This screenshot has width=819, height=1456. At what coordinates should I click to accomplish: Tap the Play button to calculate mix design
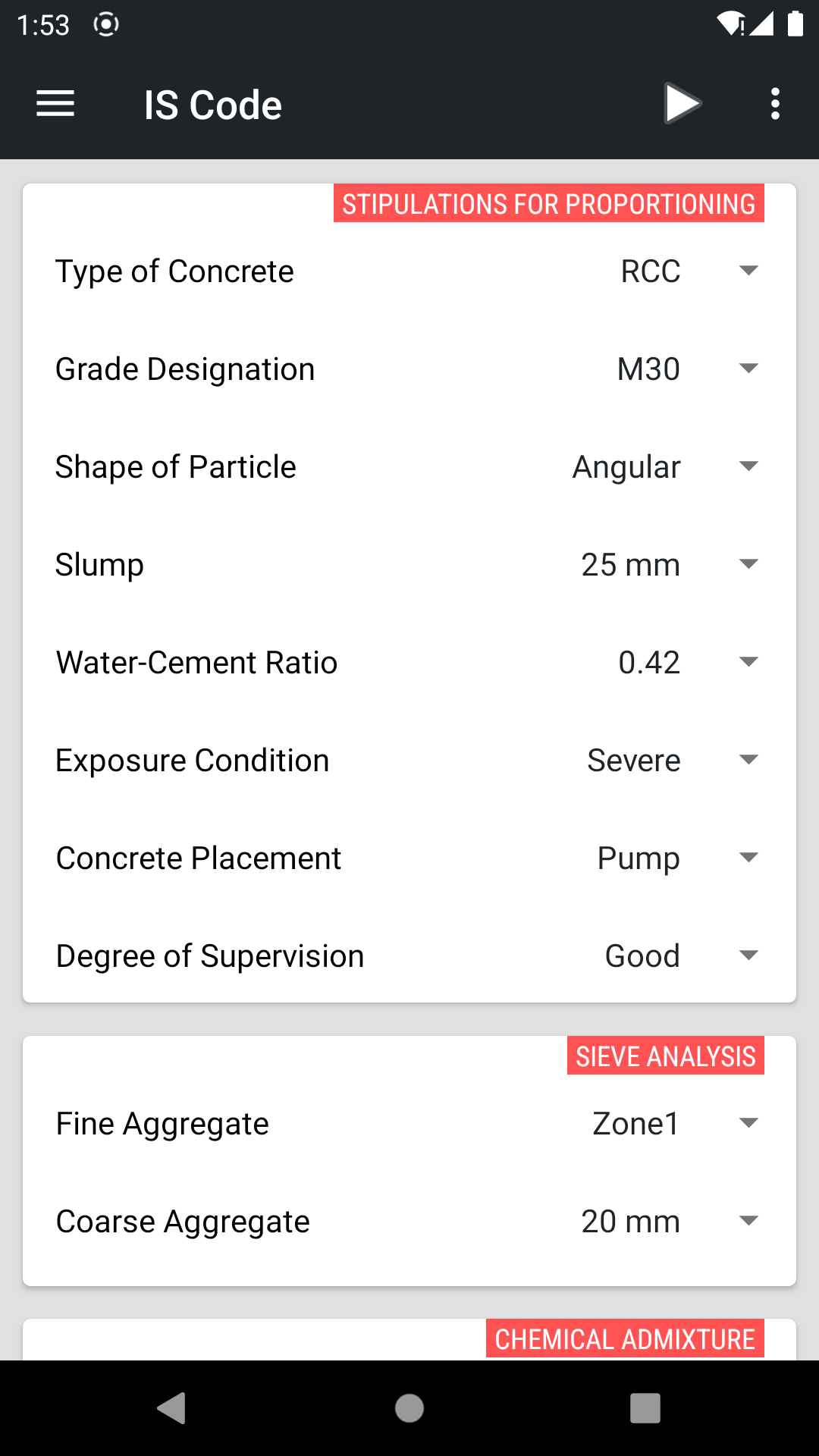pyautogui.click(x=680, y=103)
